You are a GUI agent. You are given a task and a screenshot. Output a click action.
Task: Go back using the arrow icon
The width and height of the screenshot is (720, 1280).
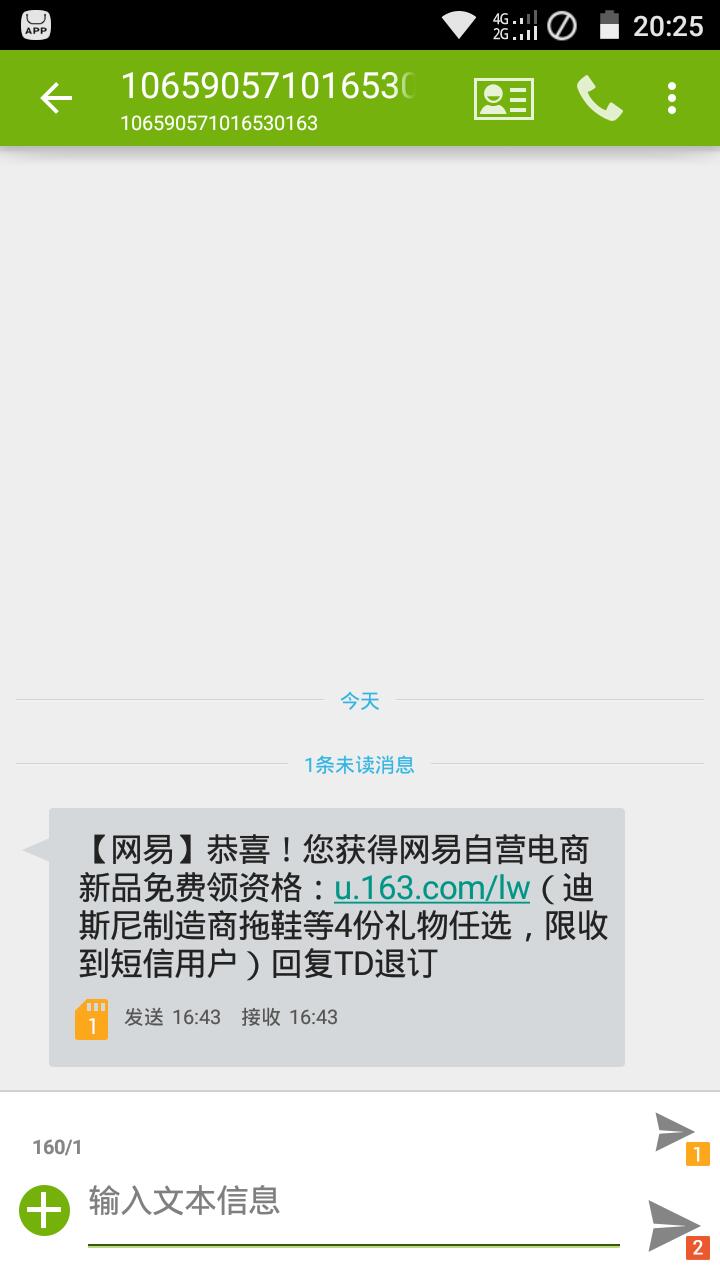[x=56, y=98]
